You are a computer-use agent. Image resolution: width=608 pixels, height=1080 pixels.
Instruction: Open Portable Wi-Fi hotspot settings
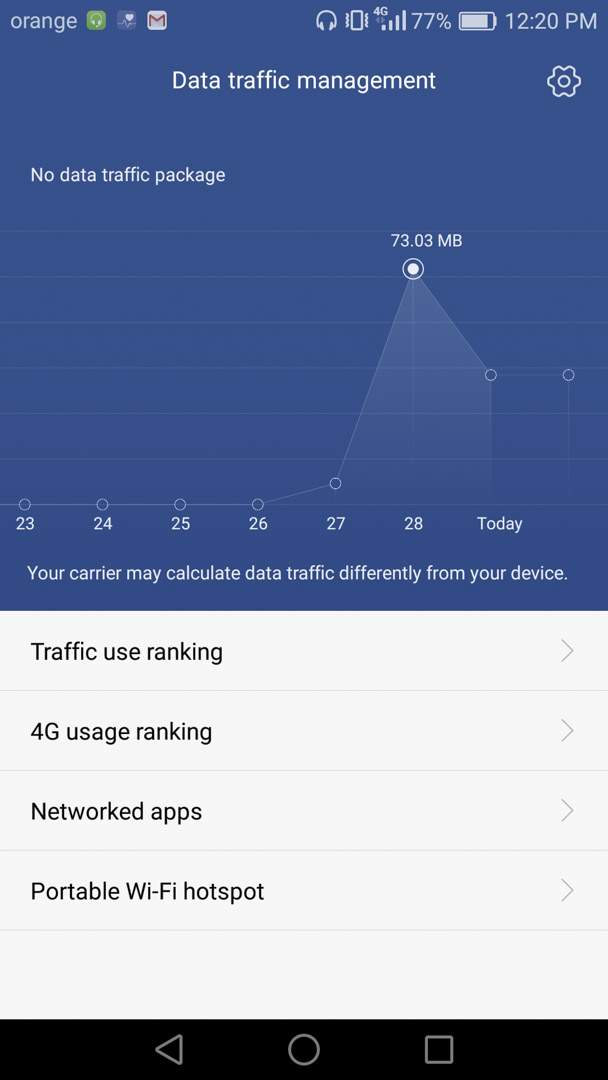(304, 891)
